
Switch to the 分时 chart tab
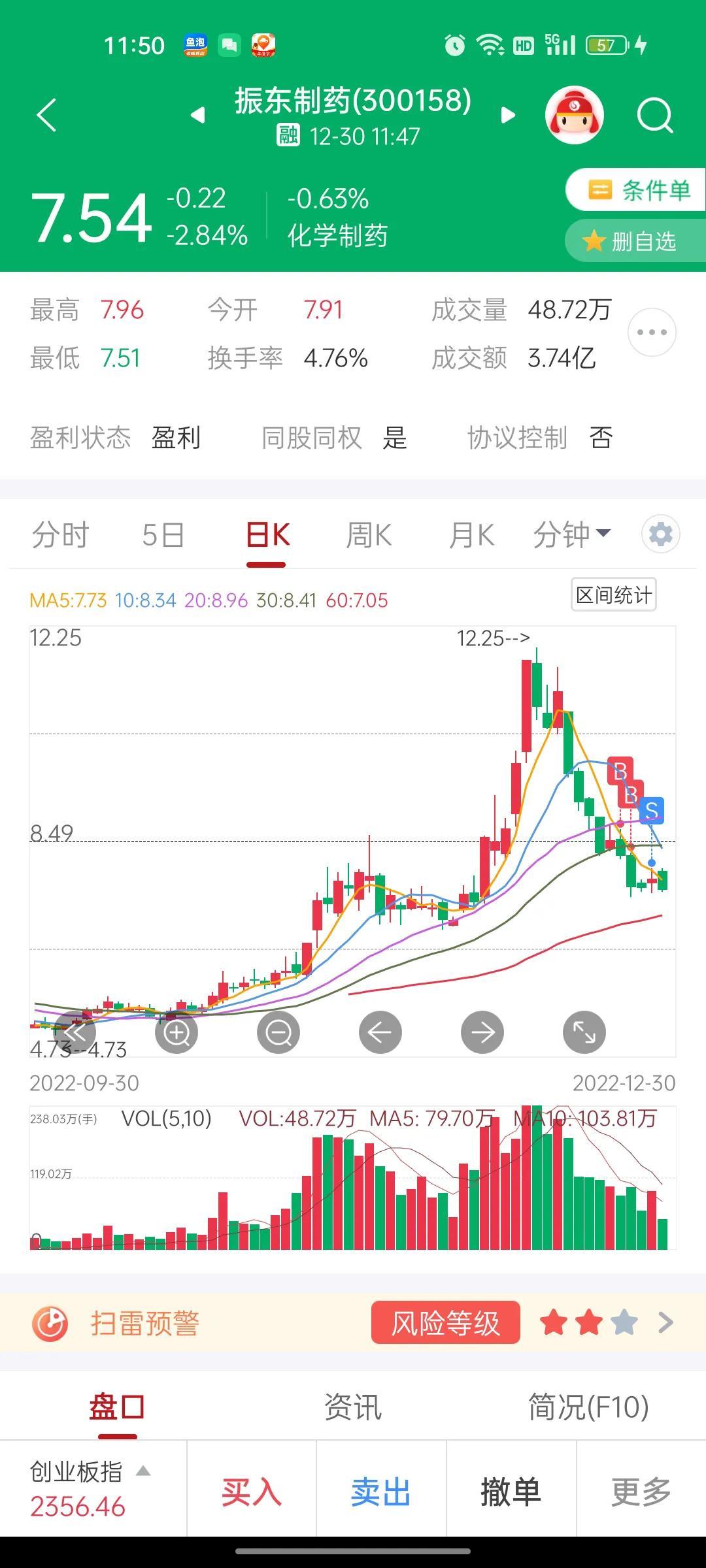[x=60, y=535]
